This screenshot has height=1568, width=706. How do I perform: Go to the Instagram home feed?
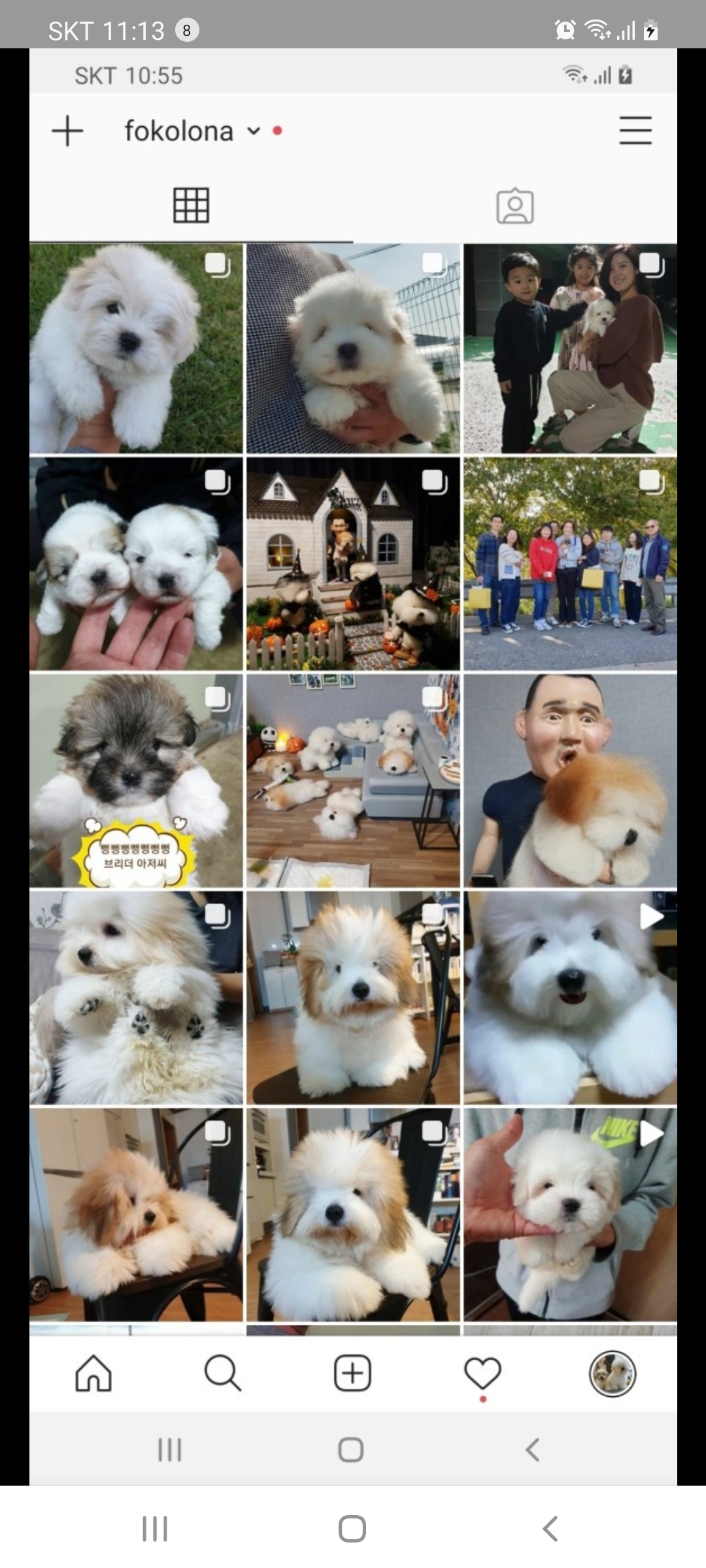(93, 1373)
